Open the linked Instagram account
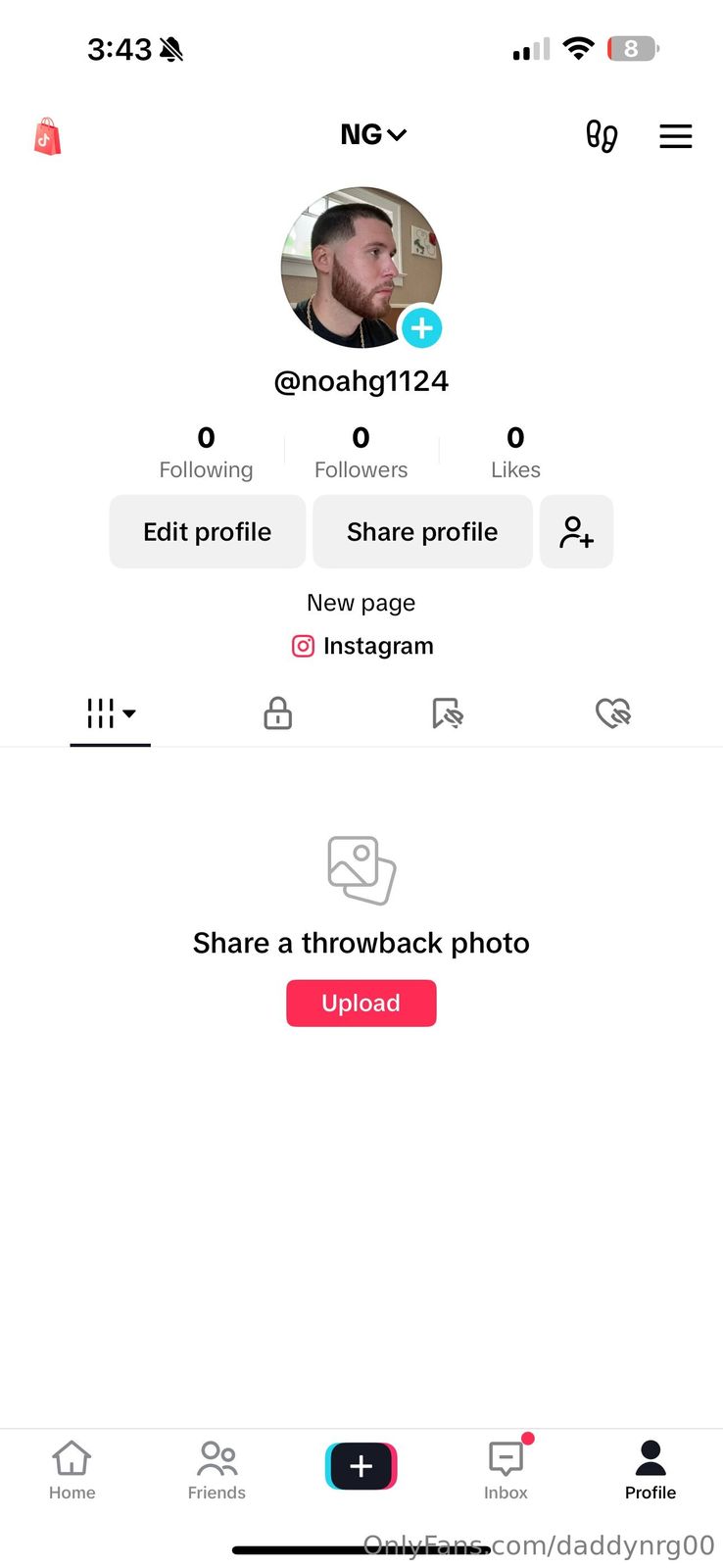This screenshot has height=1568, width=723. [362, 646]
